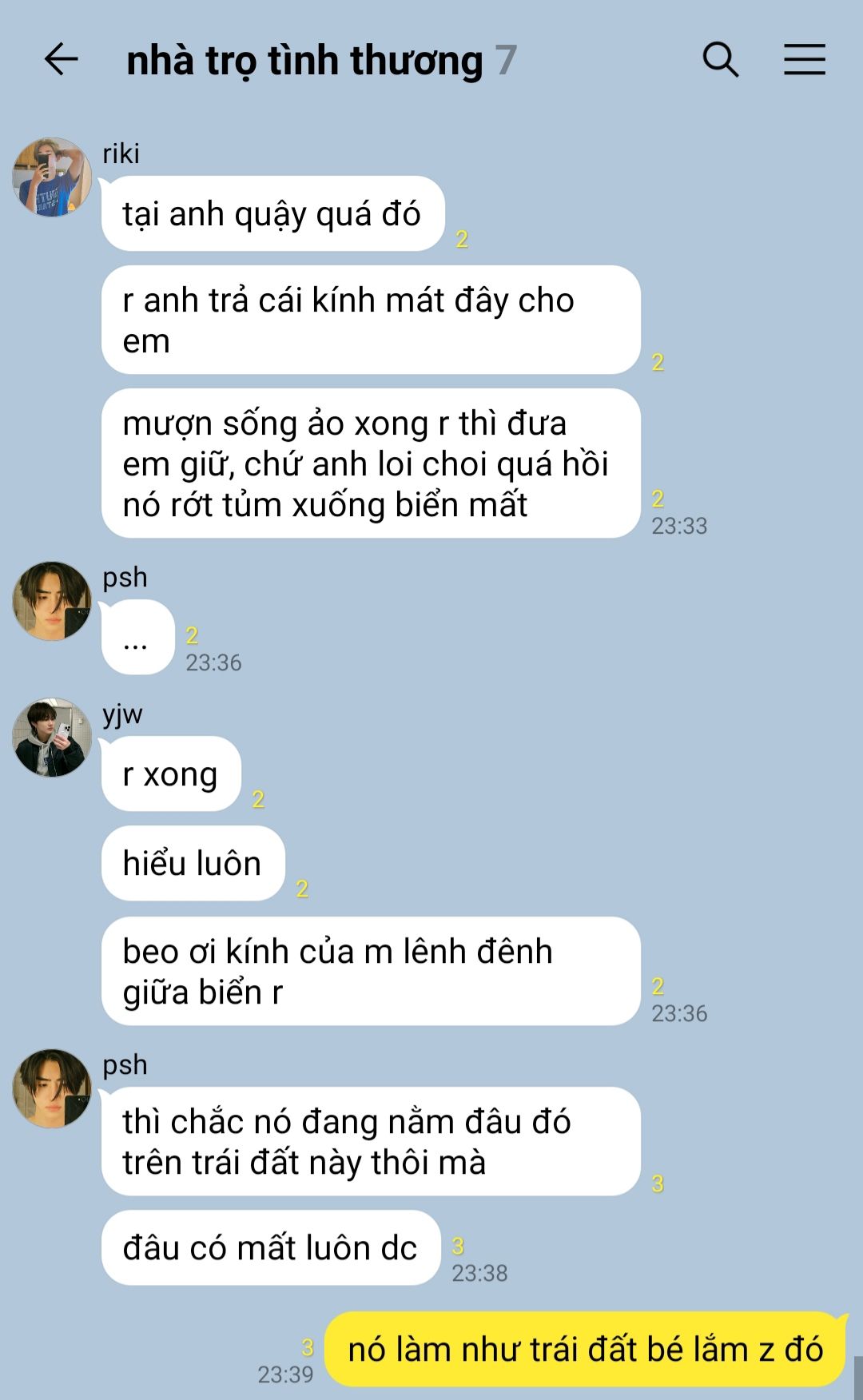Go back from the group chat
Image resolution: width=863 pixels, height=1400 pixels.
pos(61,60)
